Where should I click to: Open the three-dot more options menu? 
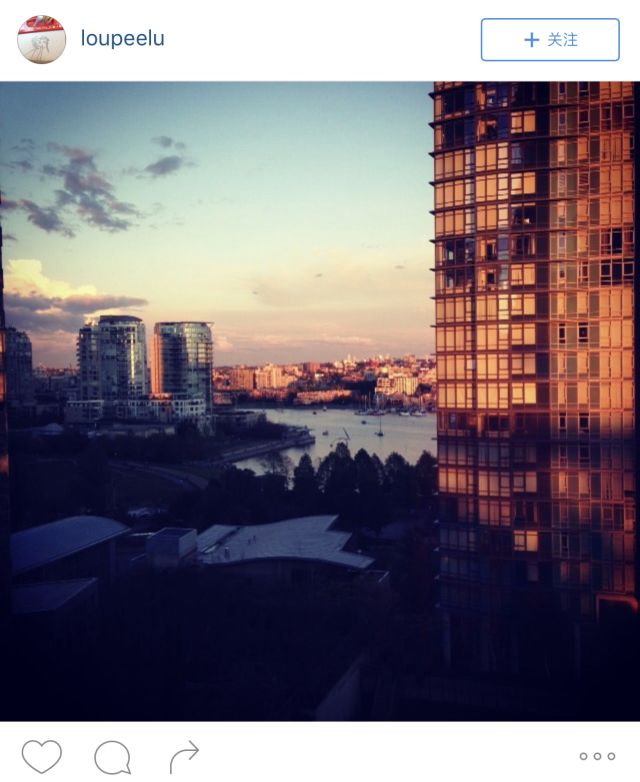tap(597, 757)
